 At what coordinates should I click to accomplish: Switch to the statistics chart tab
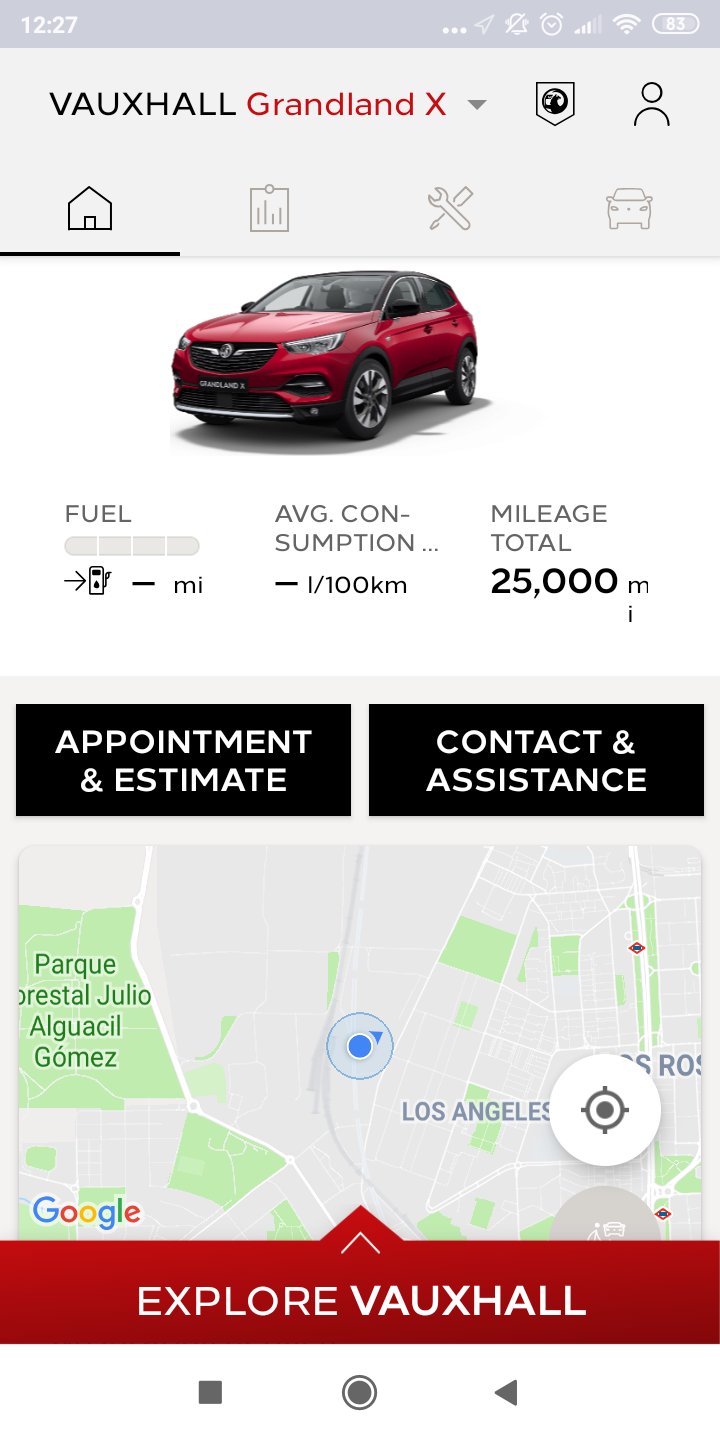269,210
